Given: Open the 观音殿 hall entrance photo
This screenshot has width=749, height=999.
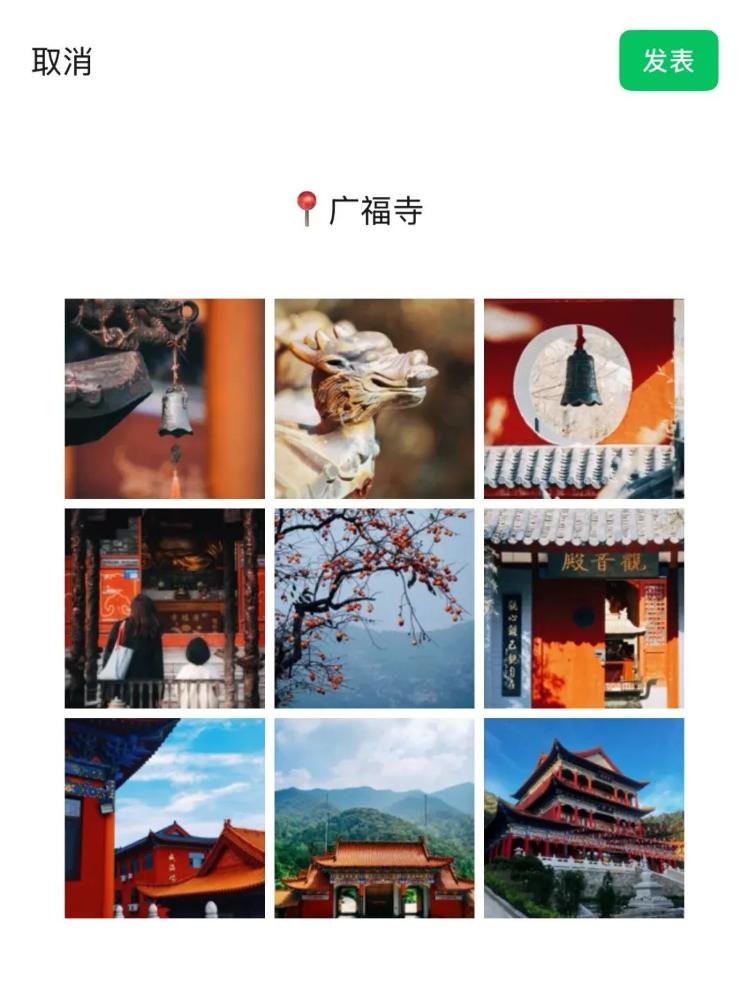Looking at the screenshot, I should point(584,608).
